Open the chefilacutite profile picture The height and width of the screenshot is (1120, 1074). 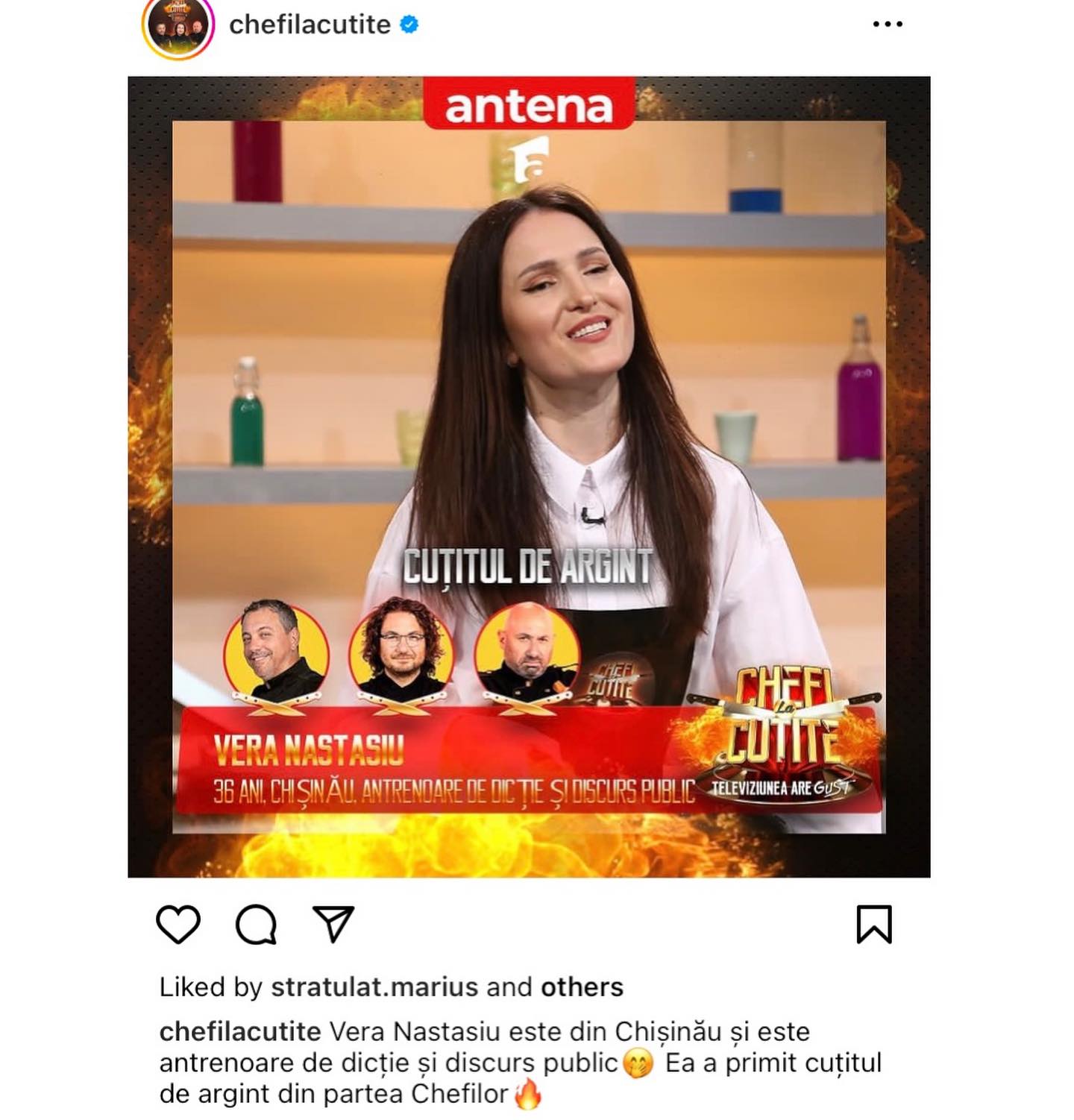[178, 26]
